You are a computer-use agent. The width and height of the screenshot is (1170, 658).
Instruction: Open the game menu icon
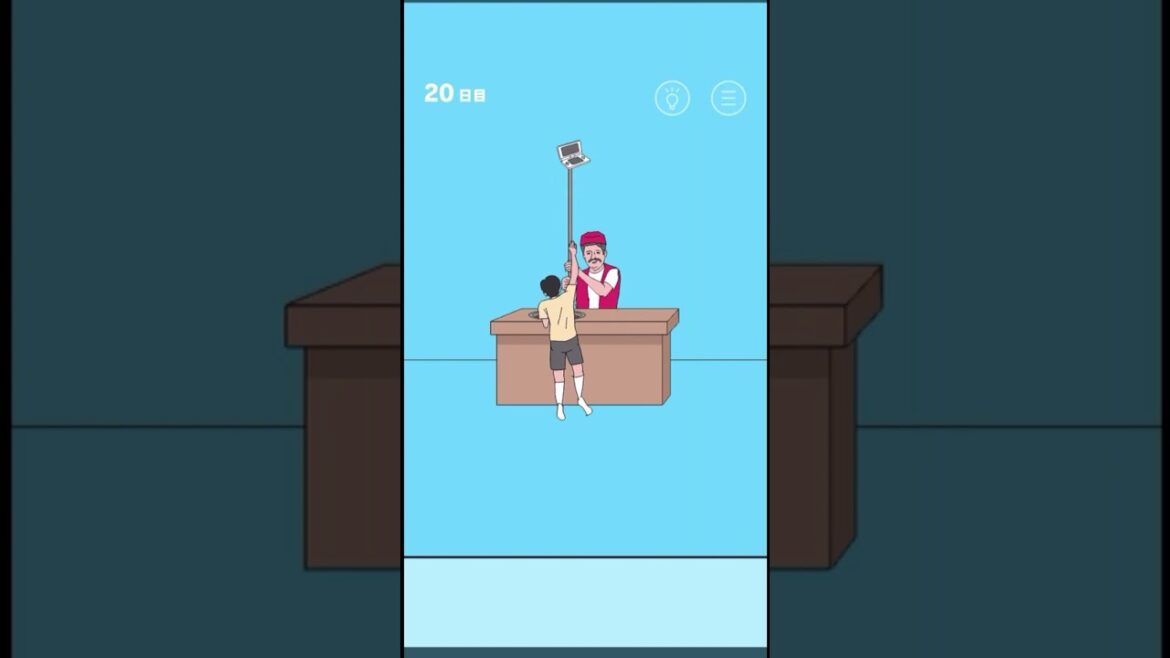[728, 98]
